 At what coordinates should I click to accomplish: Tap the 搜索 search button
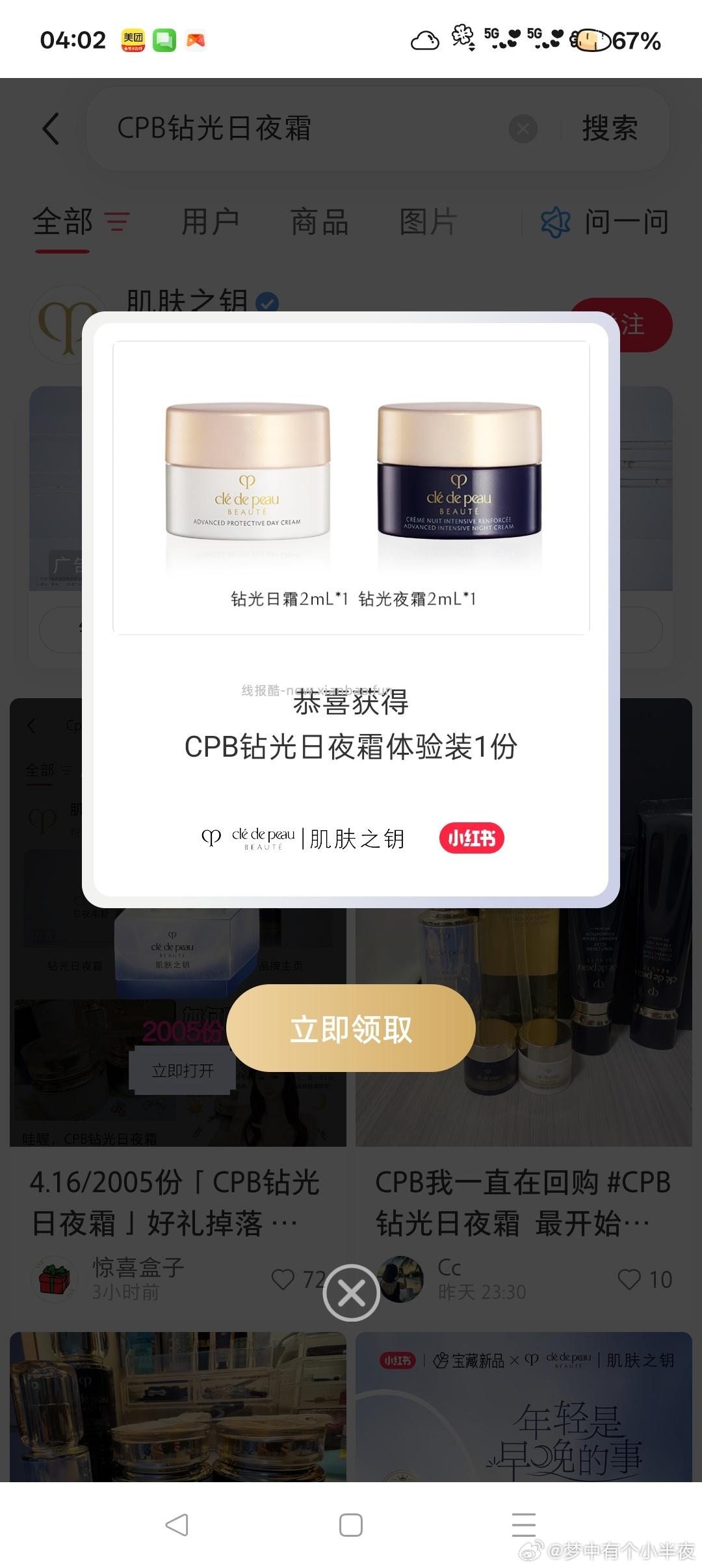point(608,129)
